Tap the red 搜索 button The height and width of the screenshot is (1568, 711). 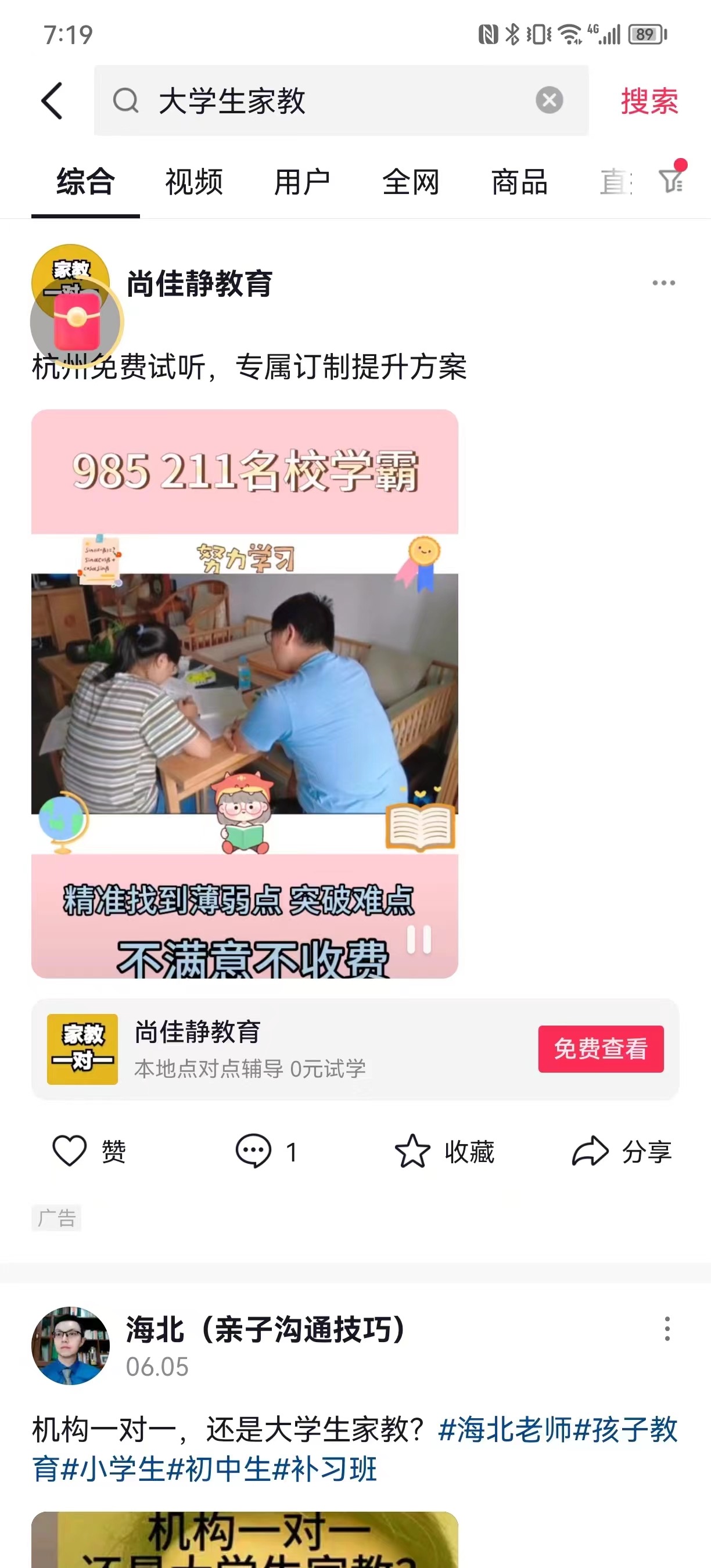pyautogui.click(x=649, y=101)
